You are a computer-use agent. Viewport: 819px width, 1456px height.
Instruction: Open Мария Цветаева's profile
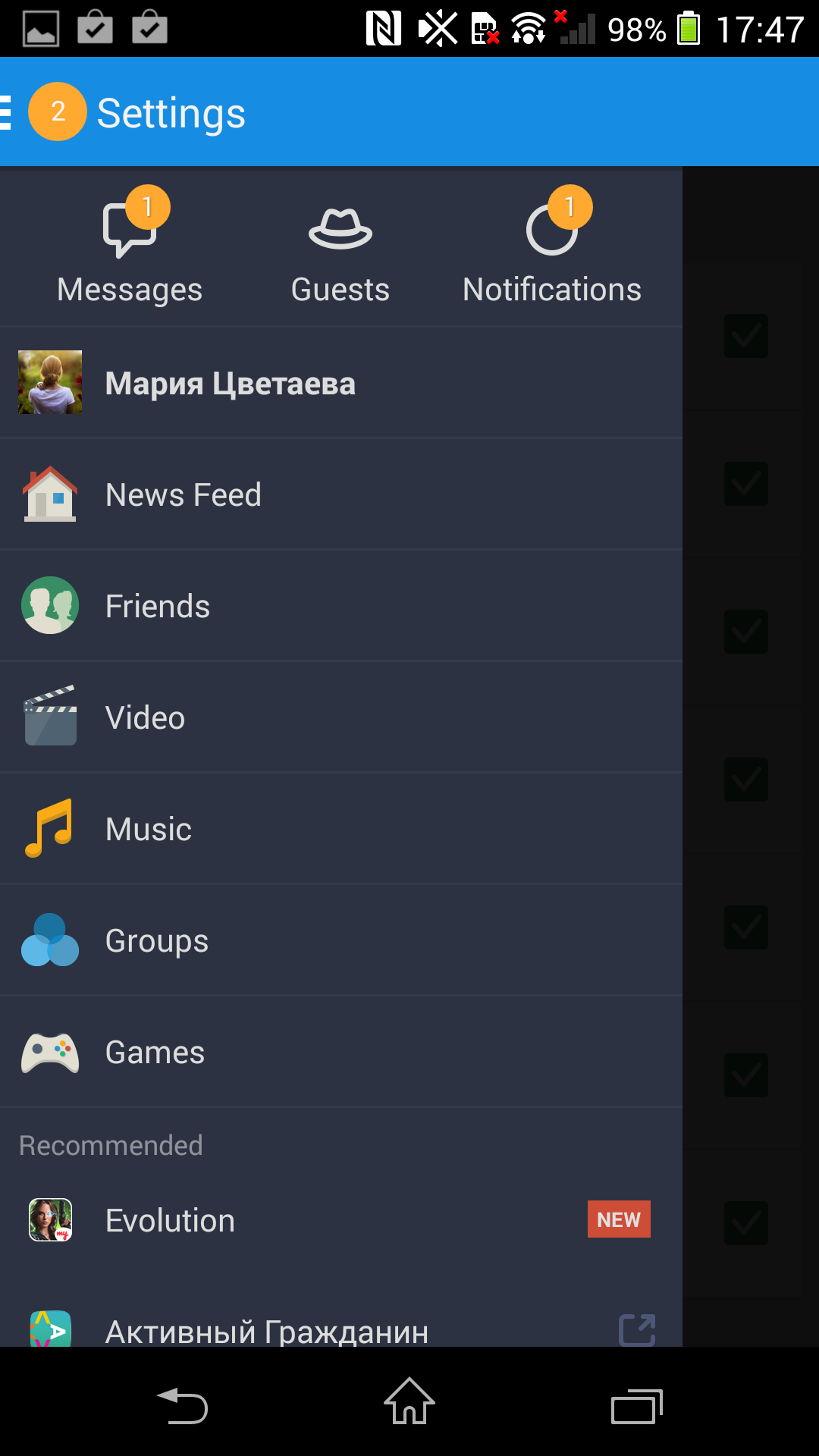click(x=230, y=383)
